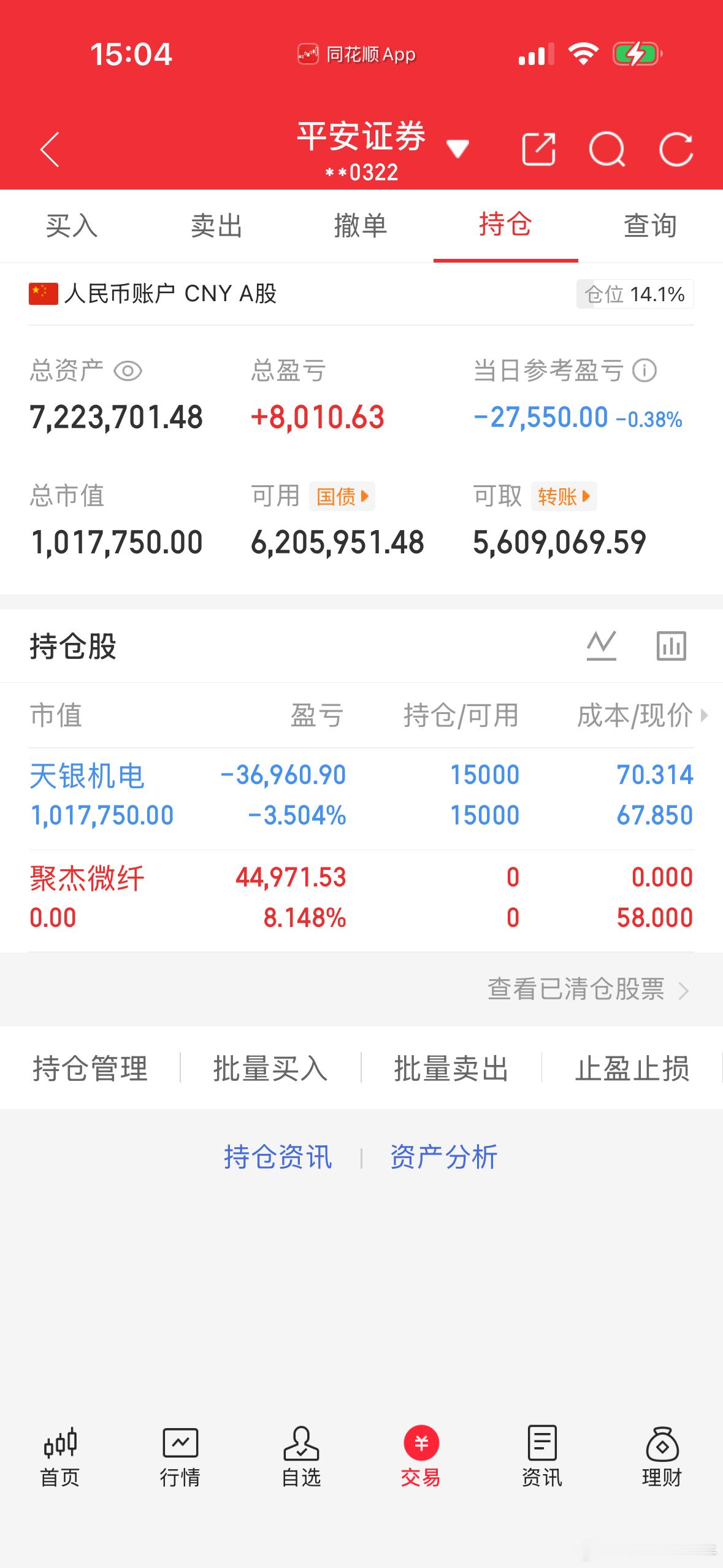Expand the 成本/现价 column options
The image size is (723, 1568).
pos(704,717)
